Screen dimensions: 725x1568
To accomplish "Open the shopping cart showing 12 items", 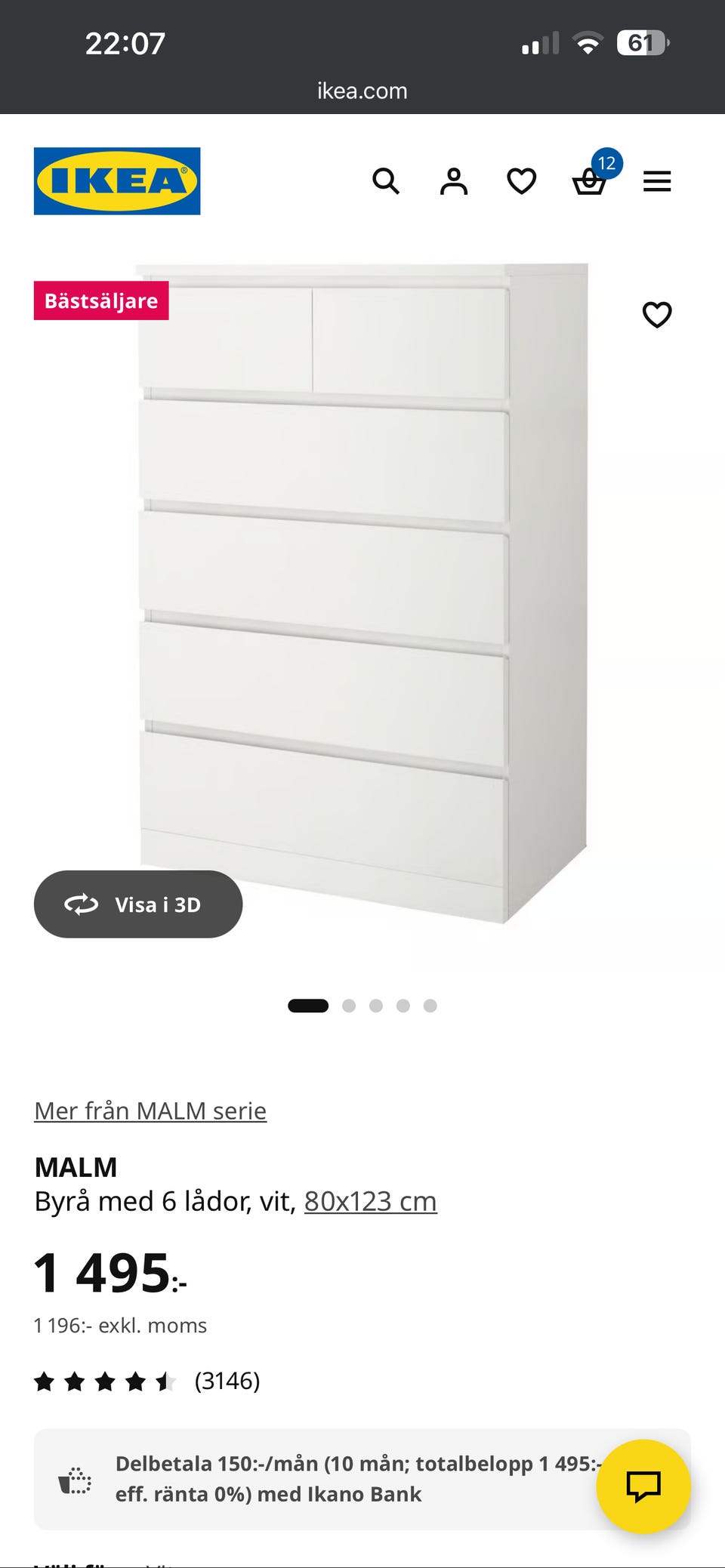I will 590,183.
